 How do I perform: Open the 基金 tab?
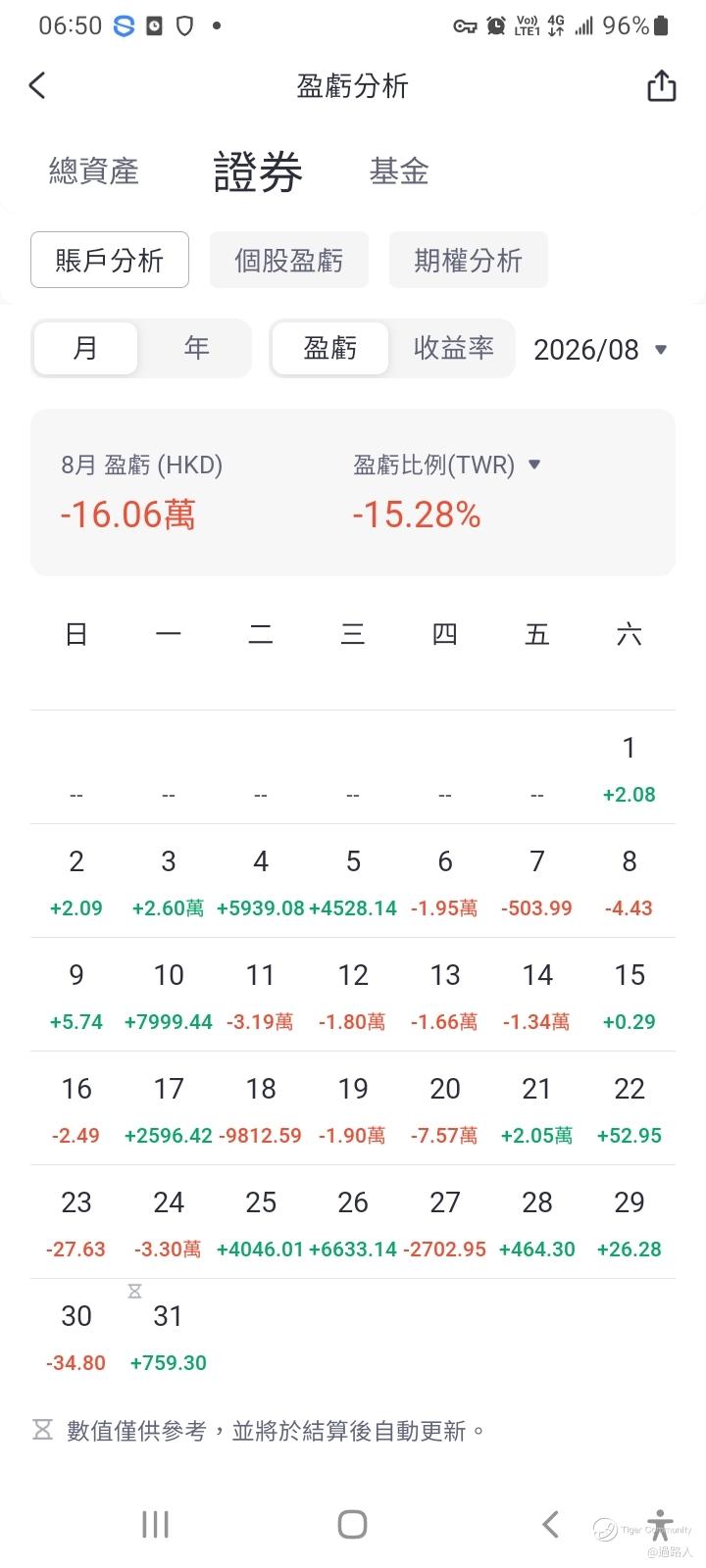click(399, 171)
